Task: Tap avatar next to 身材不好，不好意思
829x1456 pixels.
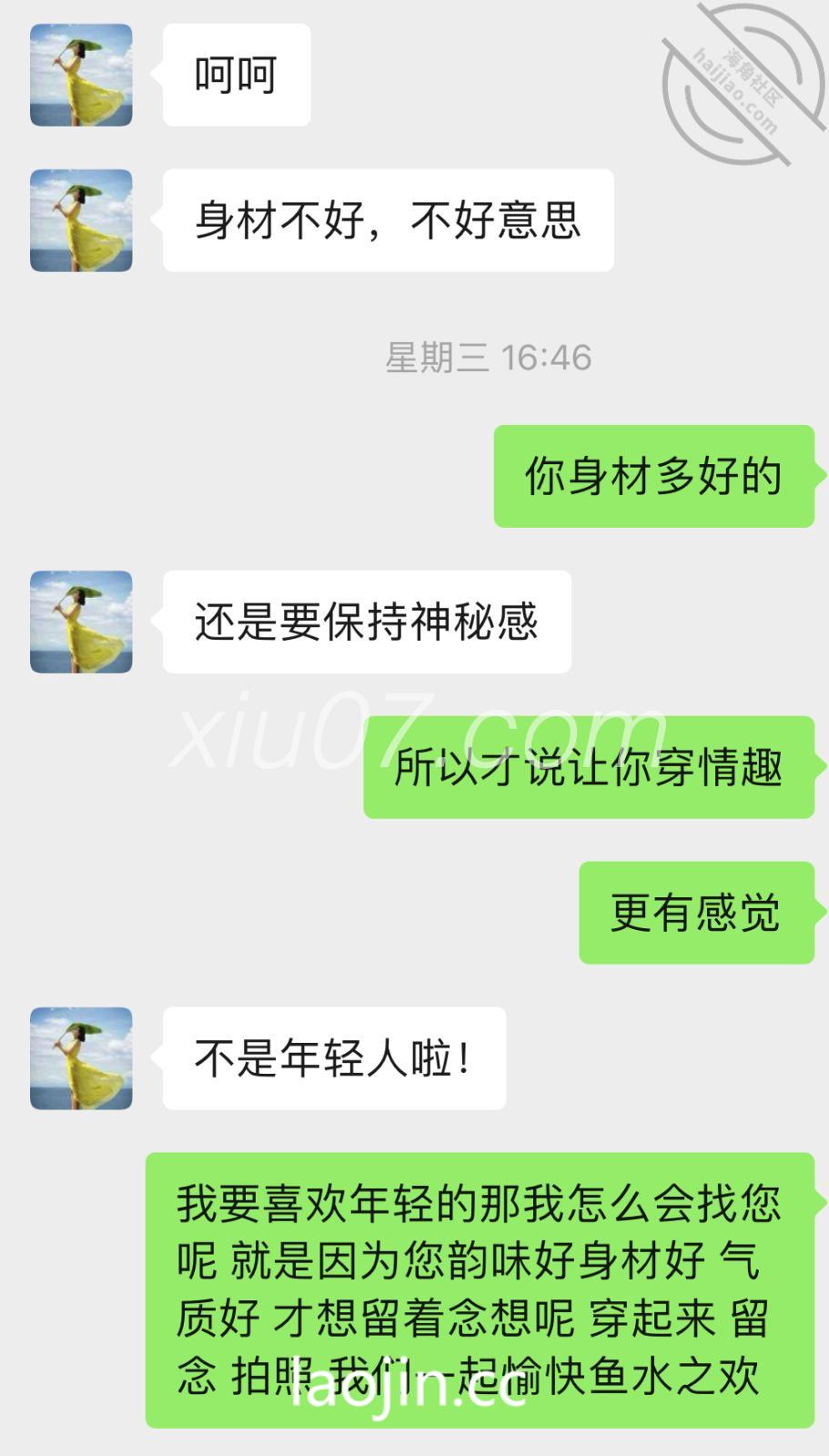Action: tap(81, 220)
